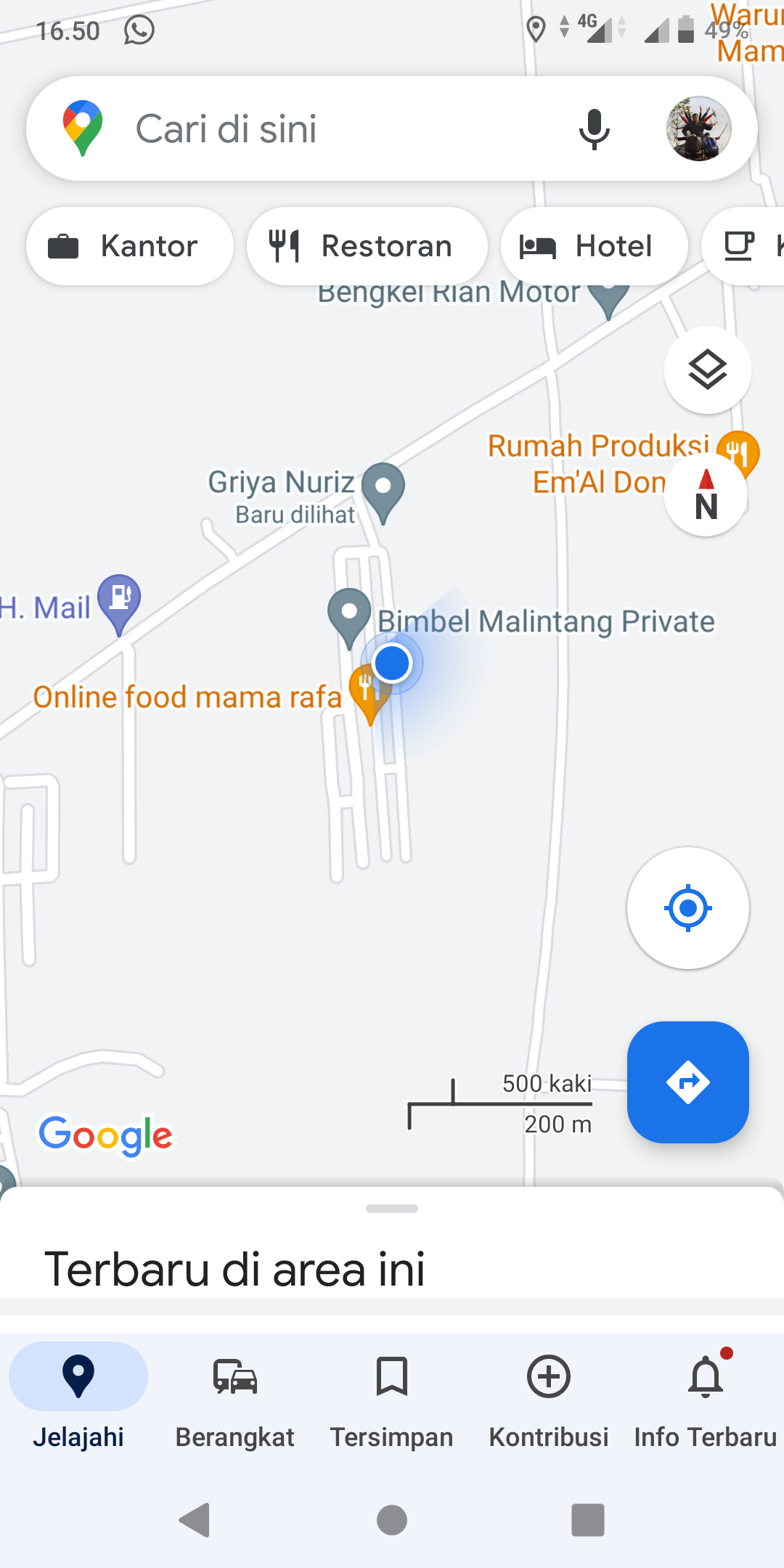The height and width of the screenshot is (1568, 784).
Task: Open the map layers button
Action: pyautogui.click(x=707, y=370)
